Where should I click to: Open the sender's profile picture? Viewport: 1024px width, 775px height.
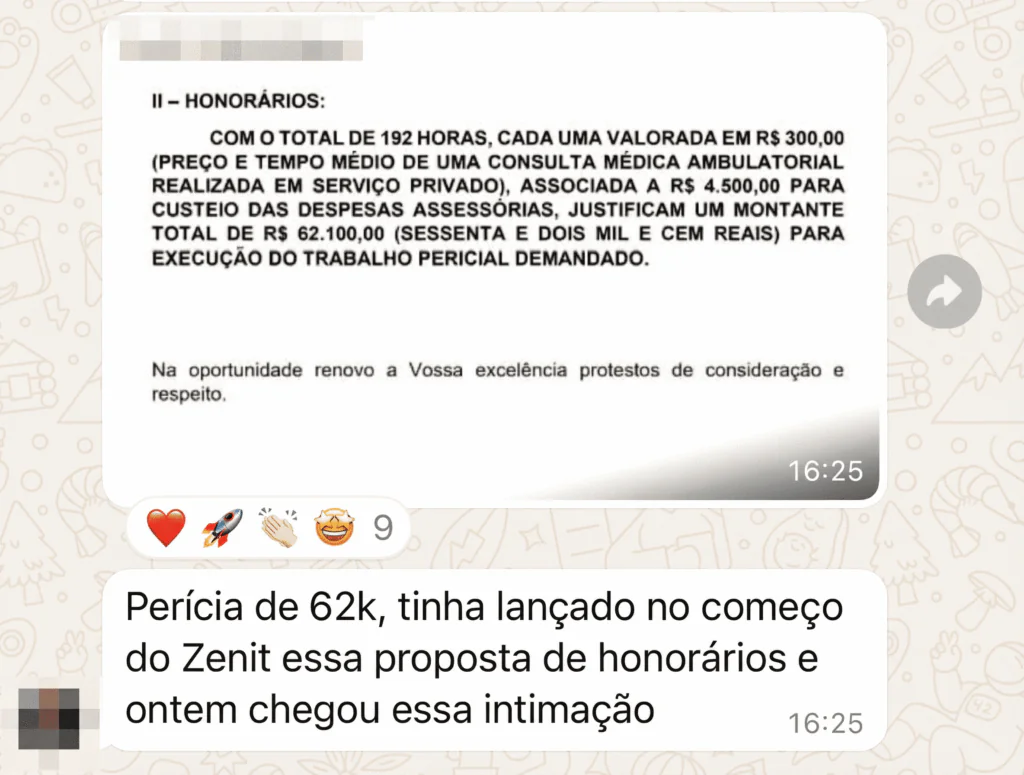[51, 718]
